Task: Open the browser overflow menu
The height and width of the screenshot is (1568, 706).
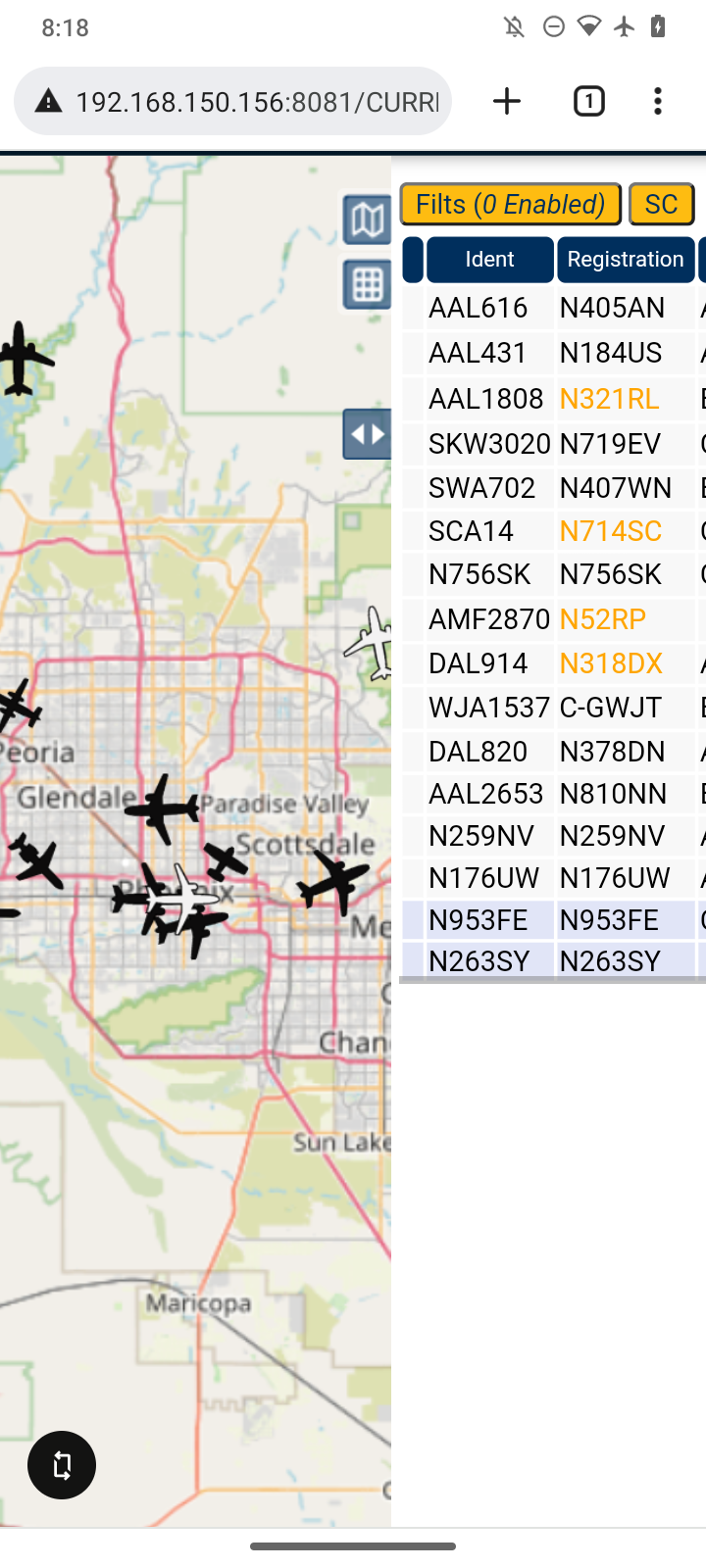Action: point(658,101)
